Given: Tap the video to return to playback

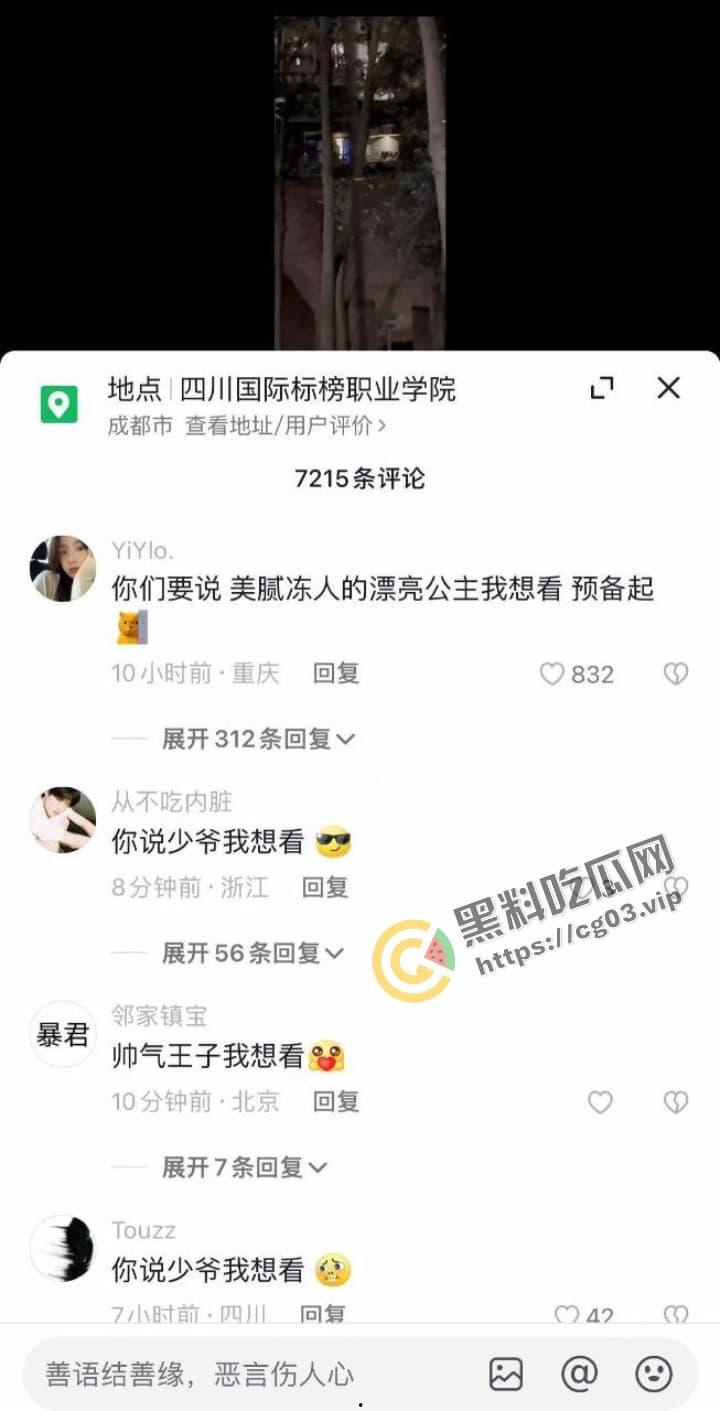Looking at the screenshot, I should (x=360, y=180).
